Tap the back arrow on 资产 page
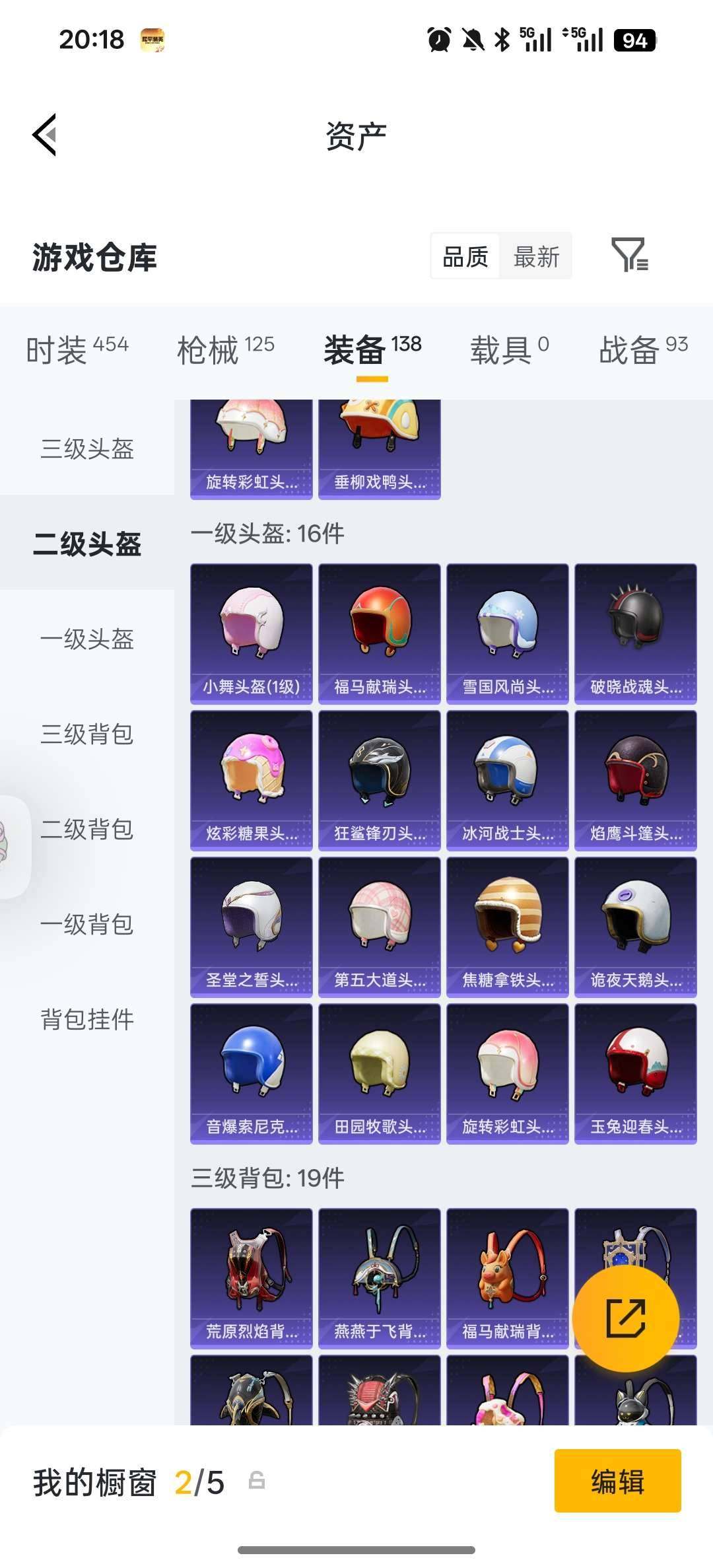 (44, 135)
